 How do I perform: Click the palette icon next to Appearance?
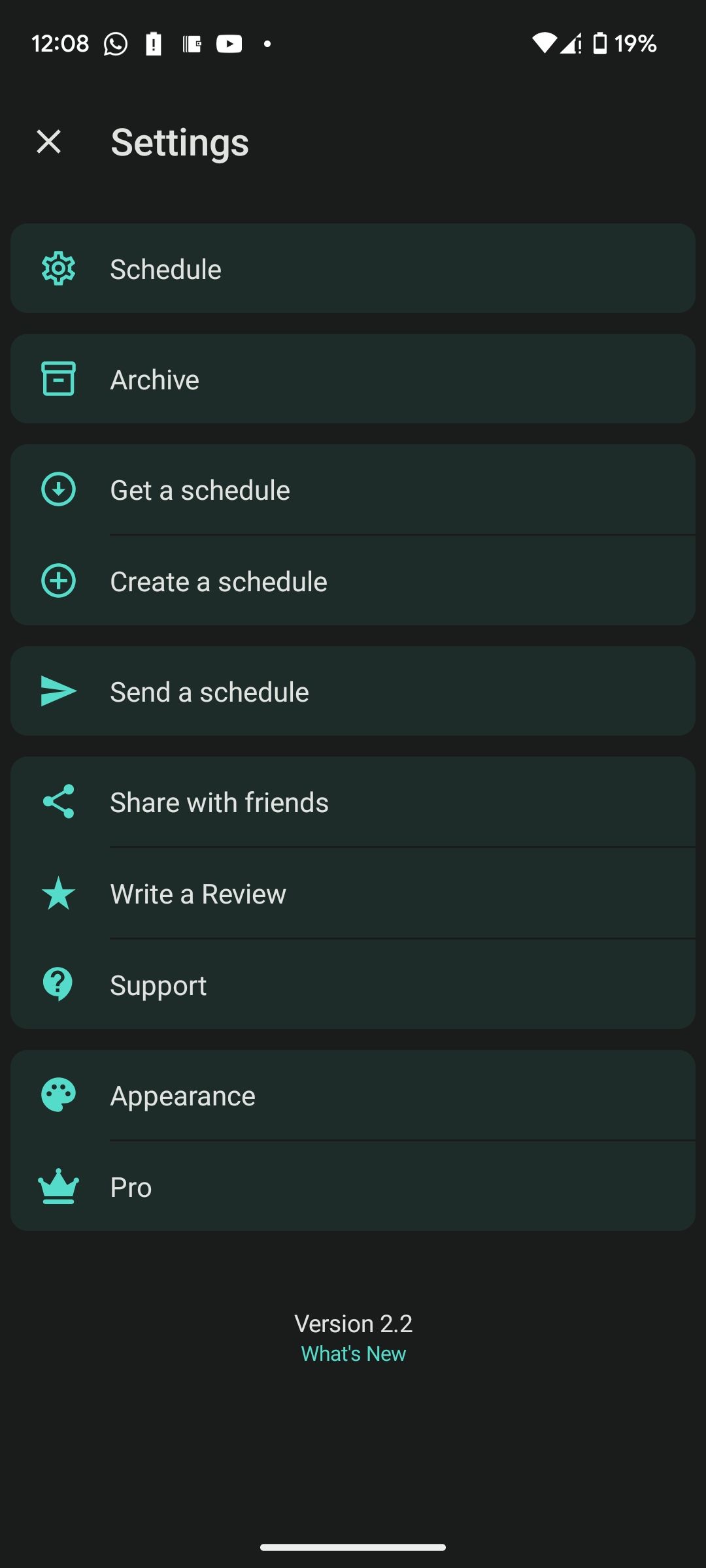click(59, 1095)
